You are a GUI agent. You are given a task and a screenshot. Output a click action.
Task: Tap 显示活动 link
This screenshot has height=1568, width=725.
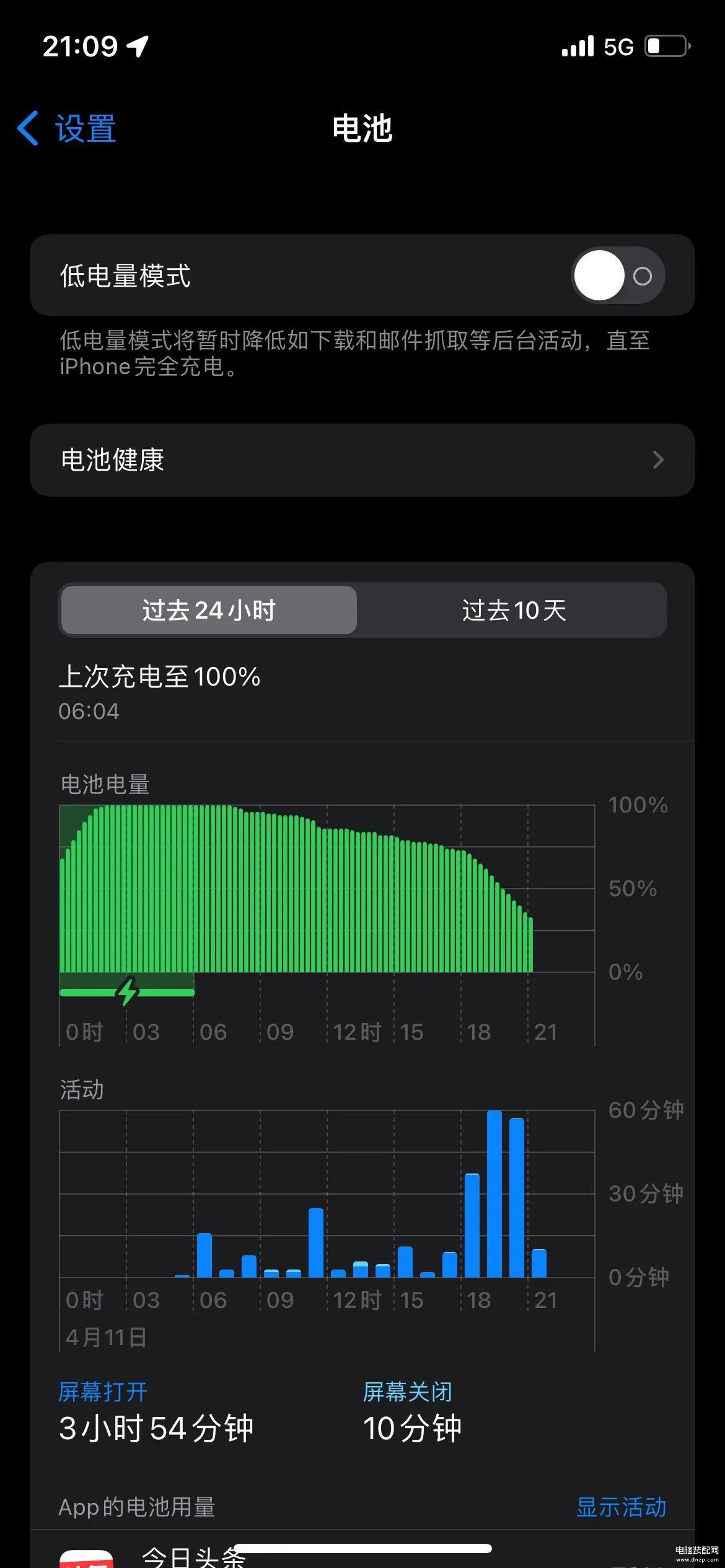pos(621,1507)
